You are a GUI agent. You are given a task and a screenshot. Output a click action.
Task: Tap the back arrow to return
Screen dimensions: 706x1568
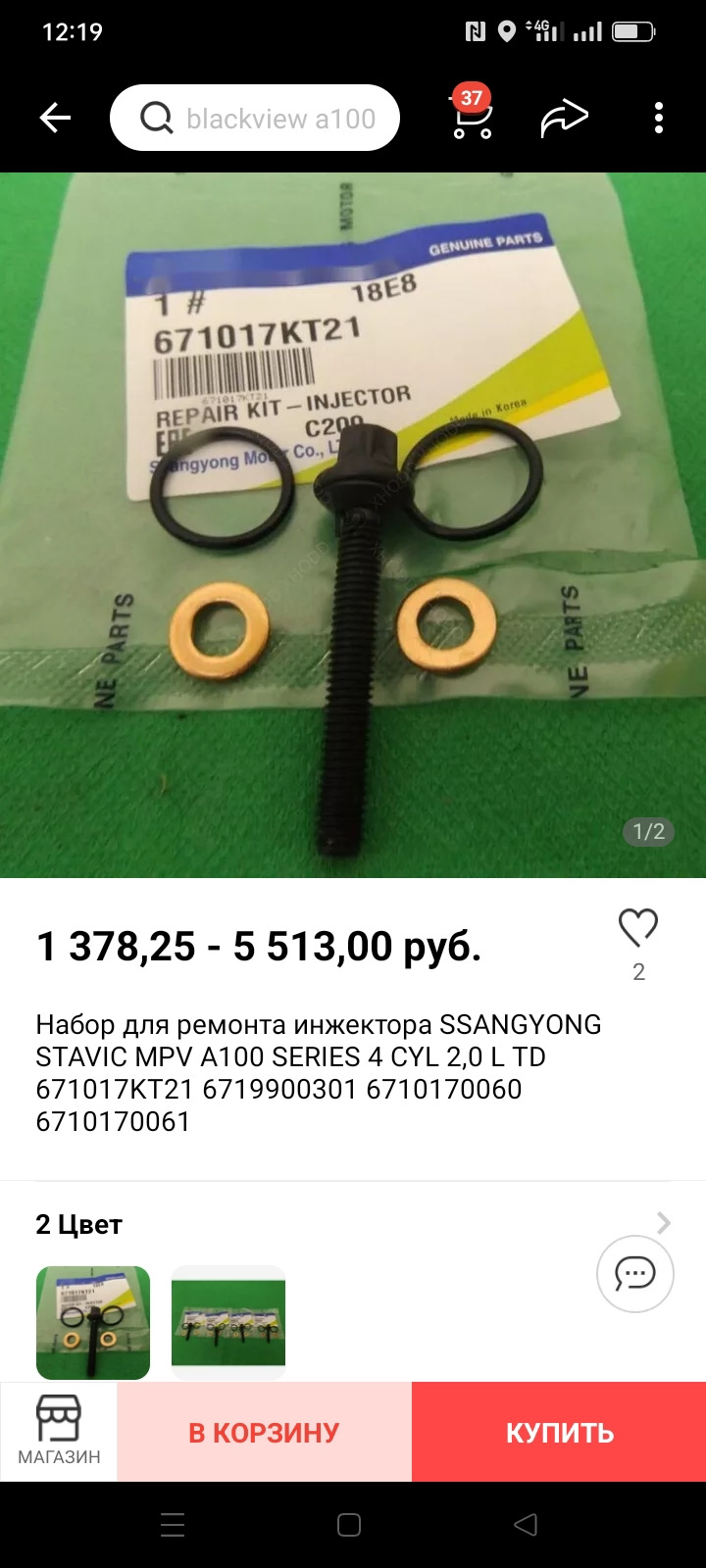point(56,117)
